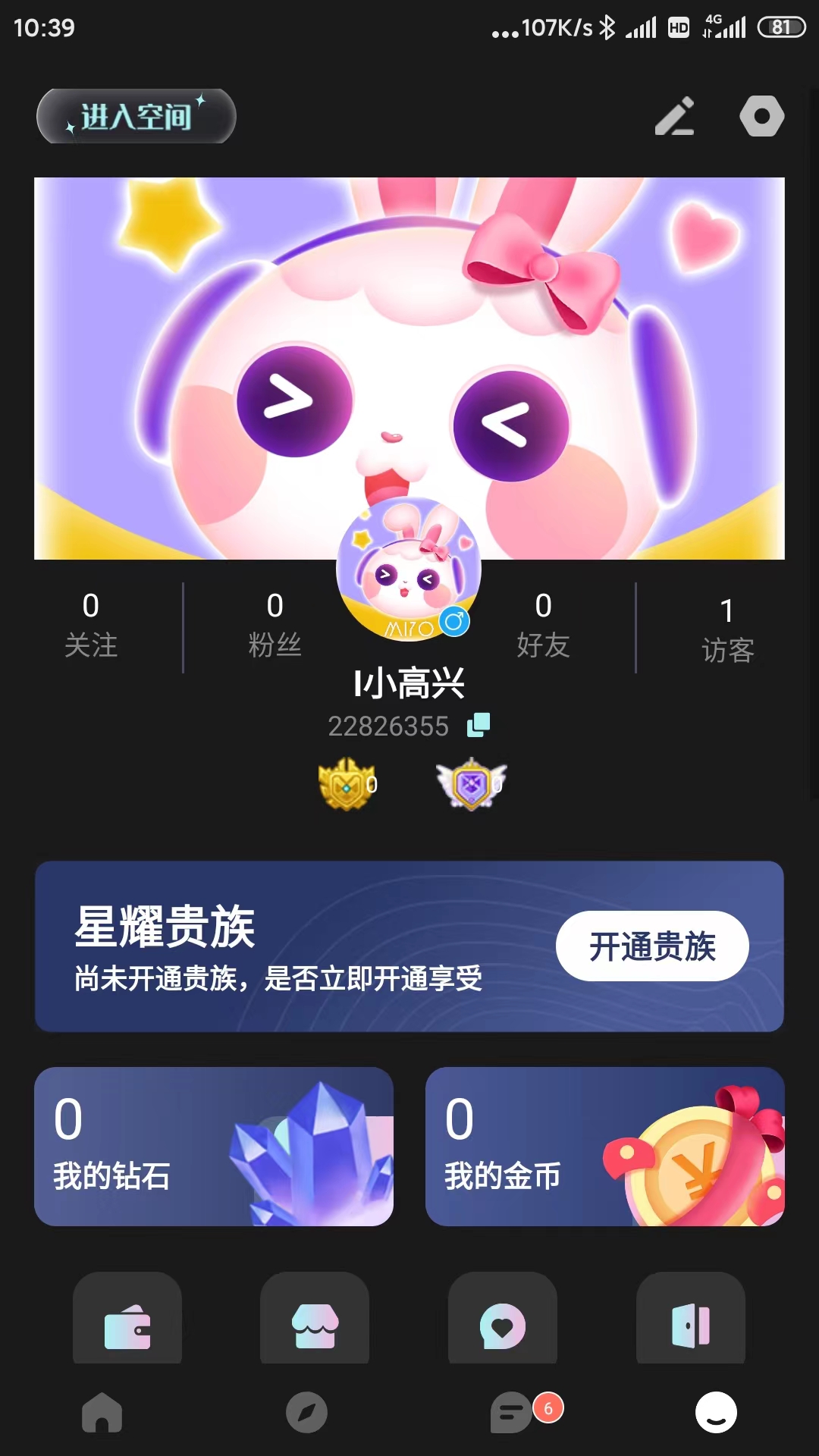The height and width of the screenshot is (1456, 819).
Task: Open the edit profile pencil icon
Action: coord(674,116)
